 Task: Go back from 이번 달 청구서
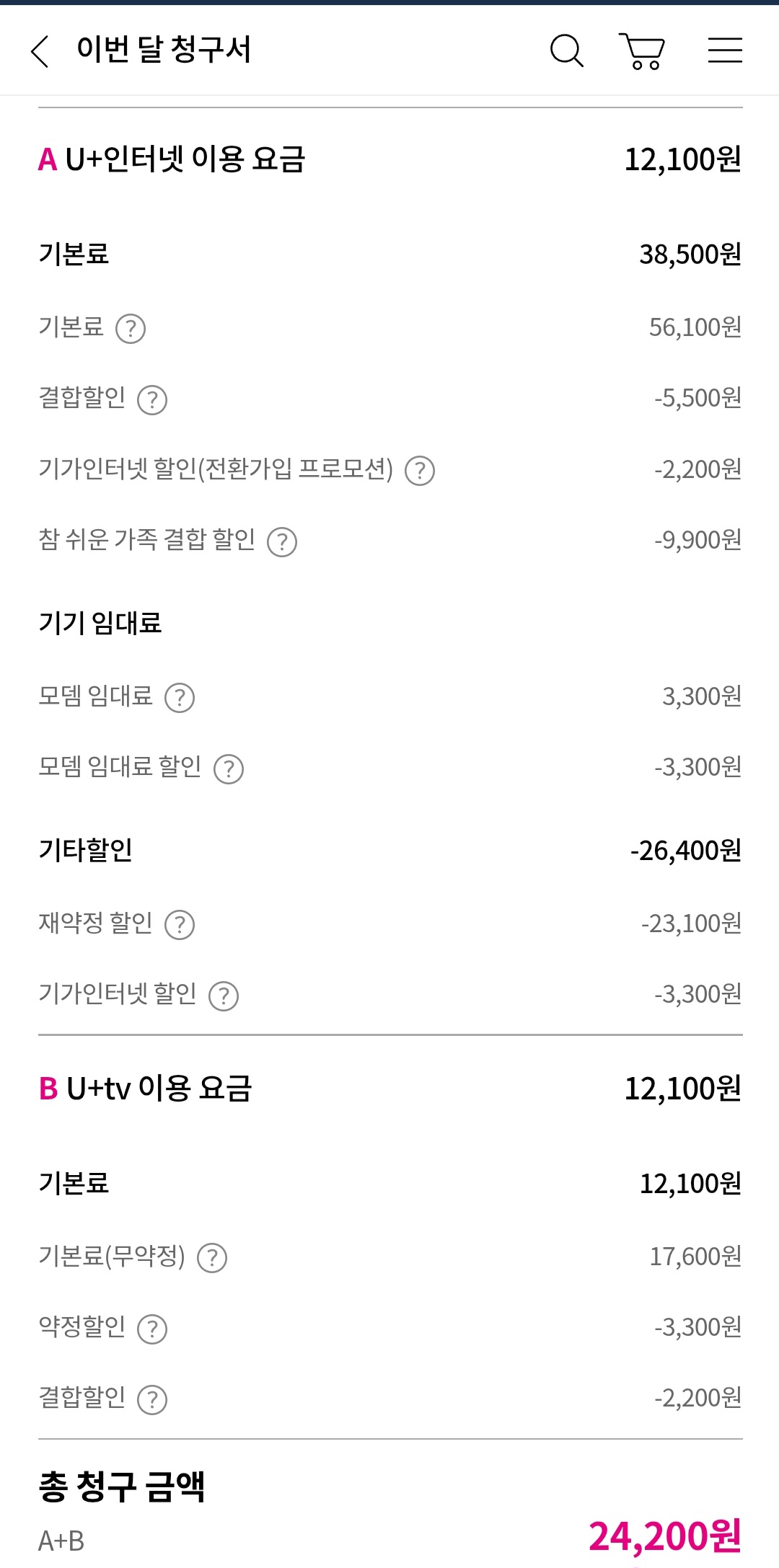[x=40, y=51]
